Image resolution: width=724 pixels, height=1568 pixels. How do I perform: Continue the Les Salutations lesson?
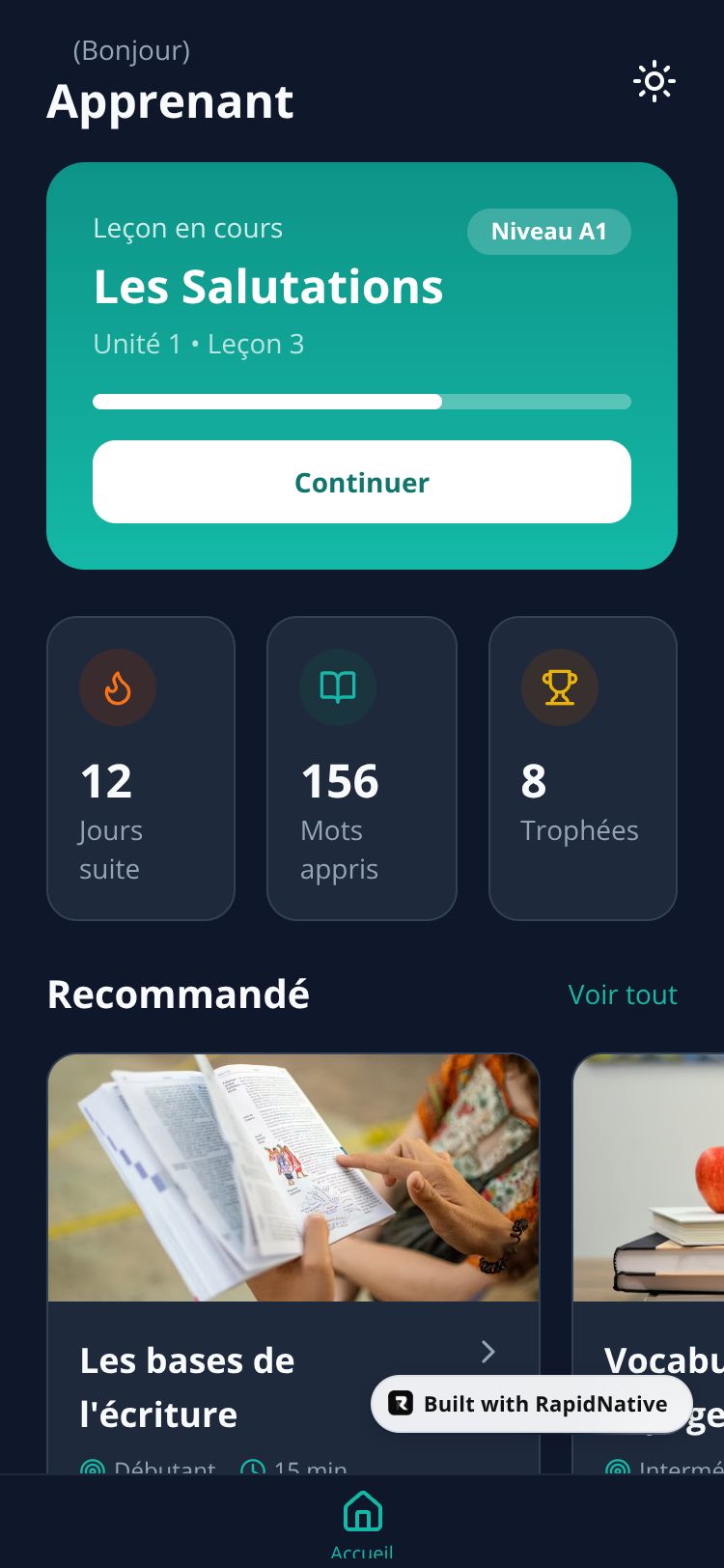coord(362,482)
